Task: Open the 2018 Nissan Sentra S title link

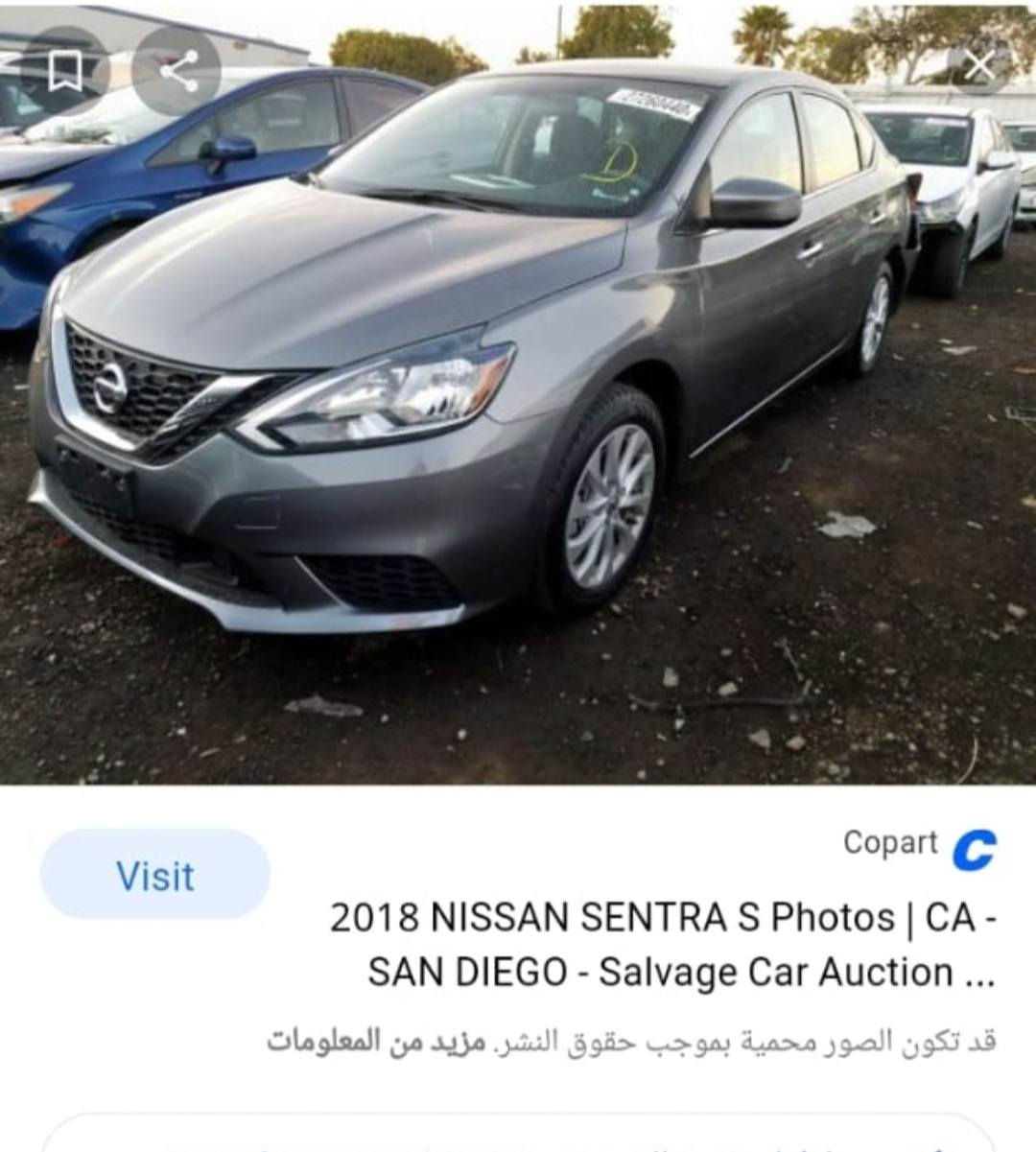Action: point(663,945)
